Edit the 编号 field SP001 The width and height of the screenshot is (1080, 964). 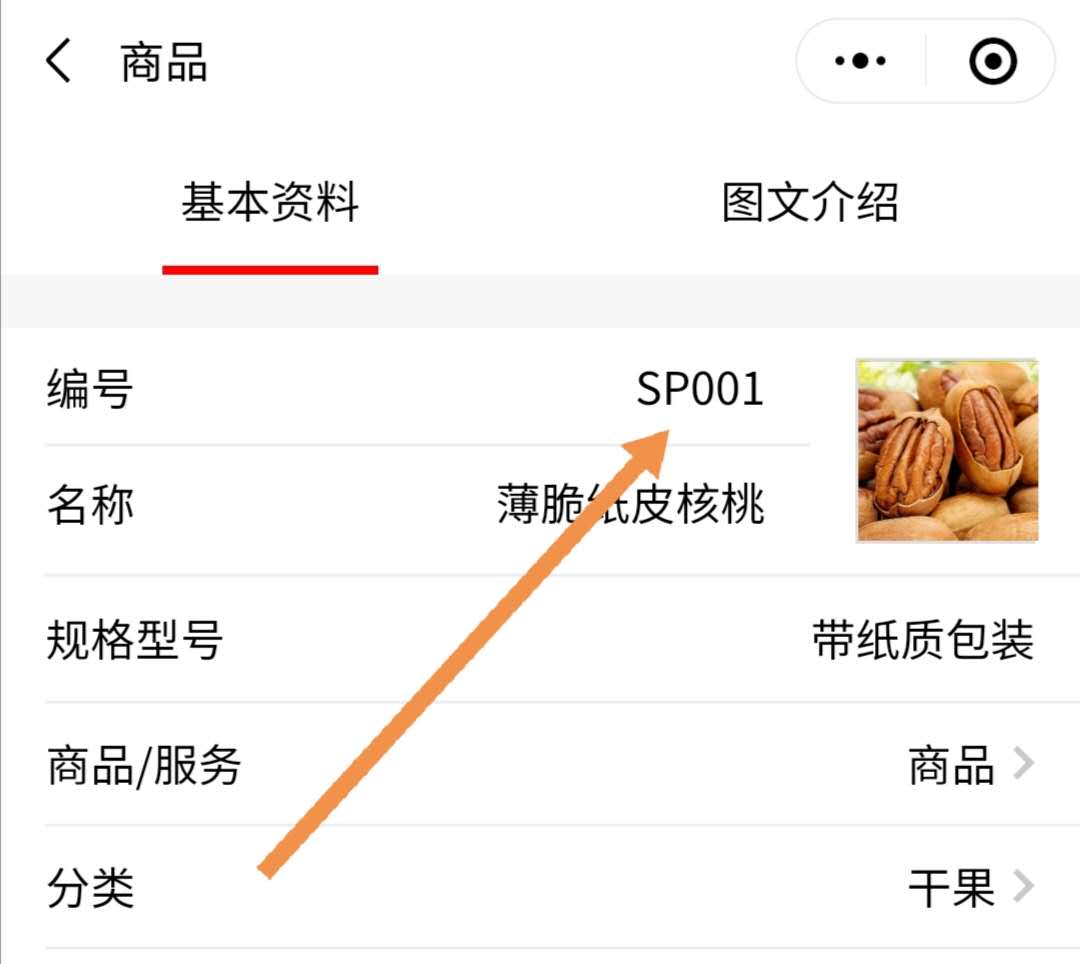pos(700,389)
